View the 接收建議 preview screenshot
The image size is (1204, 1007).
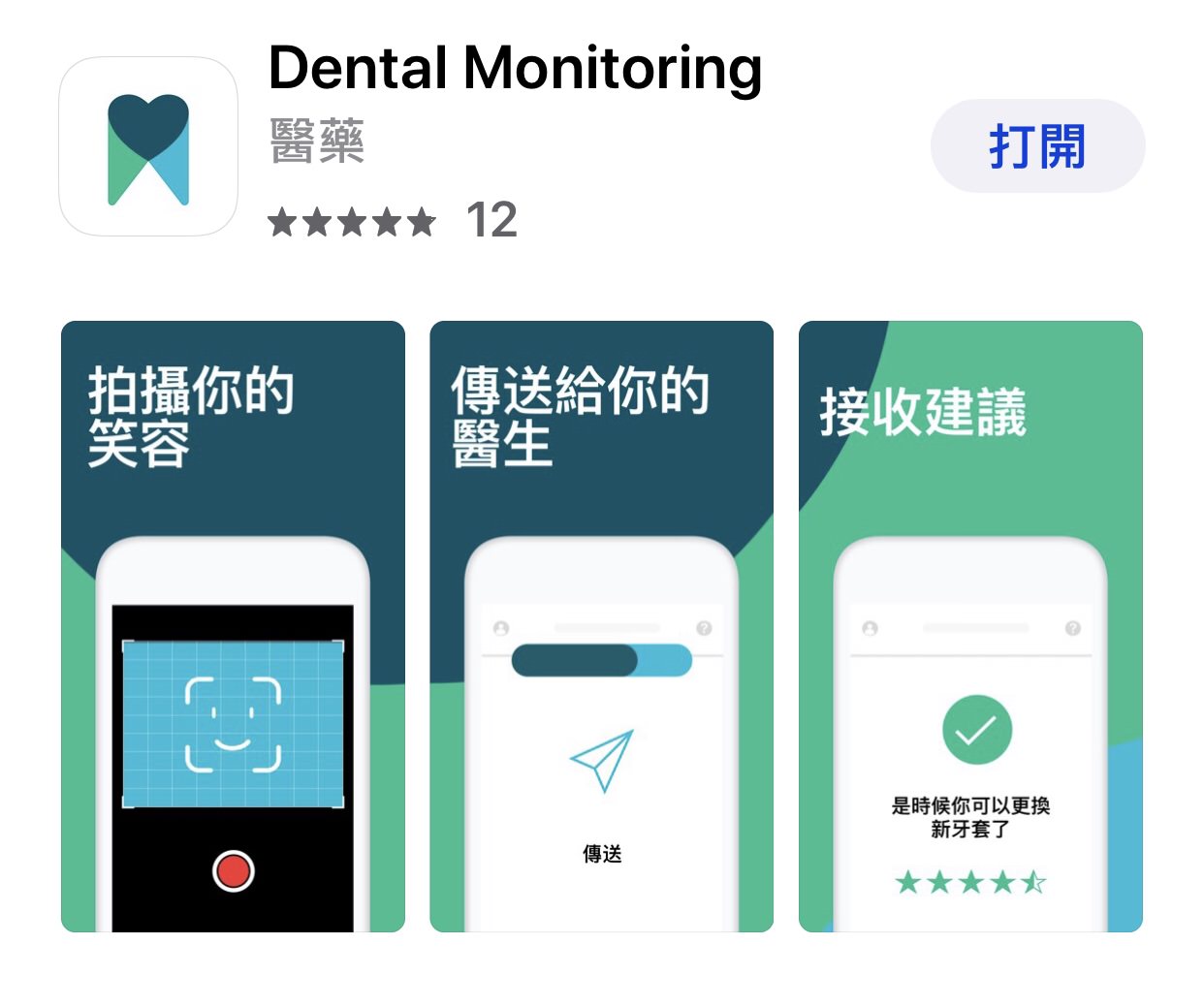pos(970,626)
